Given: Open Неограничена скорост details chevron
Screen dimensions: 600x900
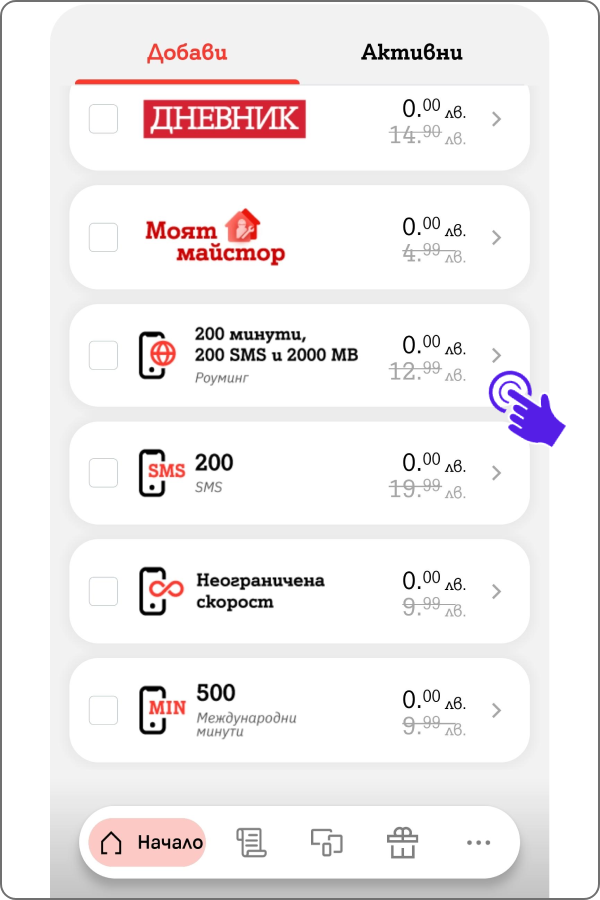Looking at the screenshot, I should pos(497,591).
